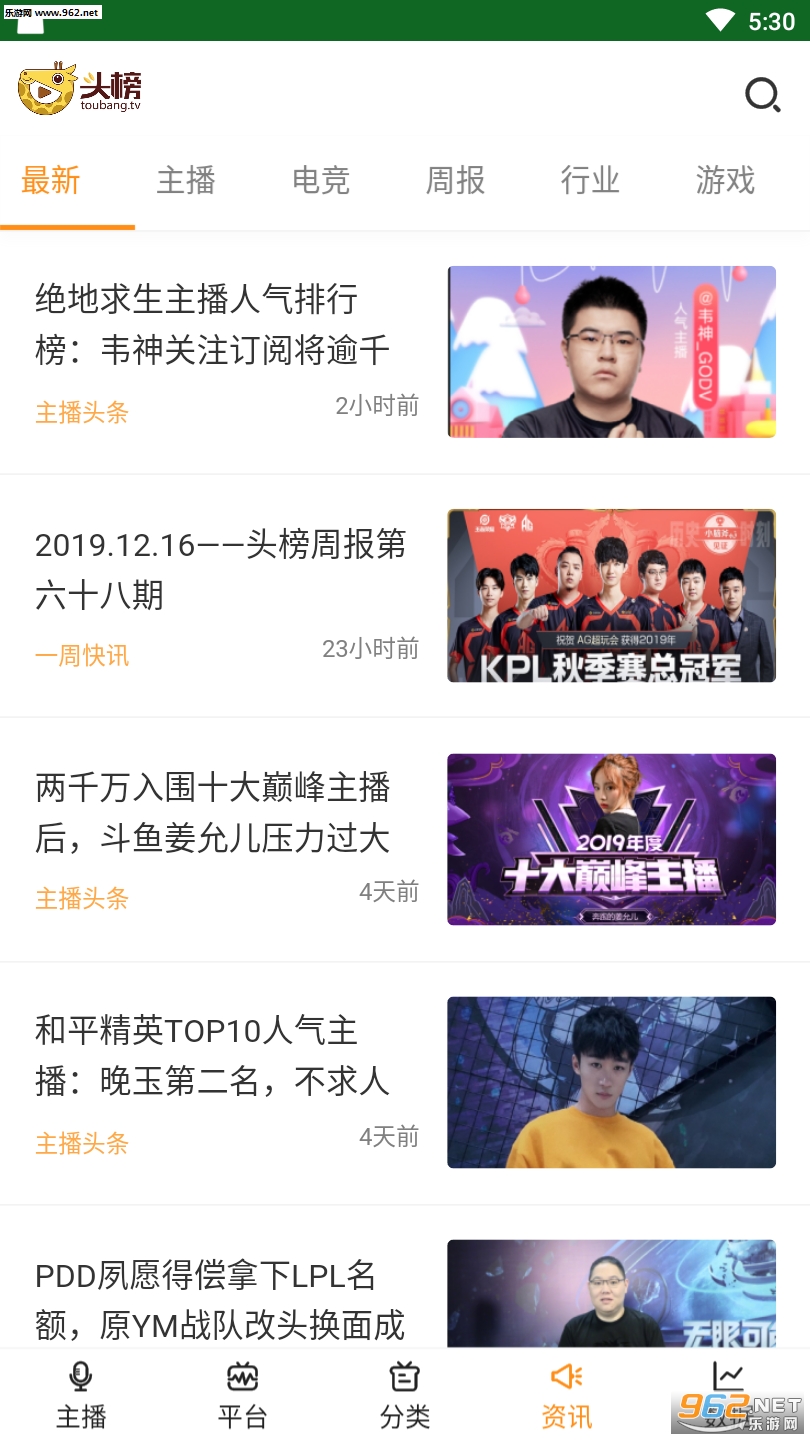Select the 最新 top tab

point(51,181)
